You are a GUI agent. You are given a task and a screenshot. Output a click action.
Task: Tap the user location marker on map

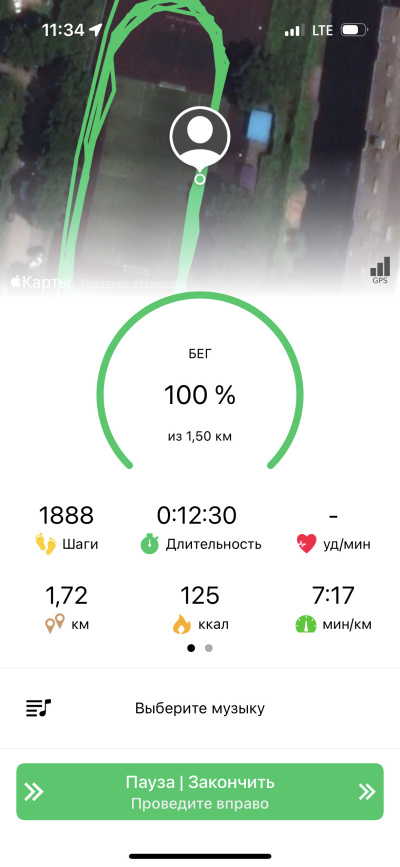tap(200, 138)
